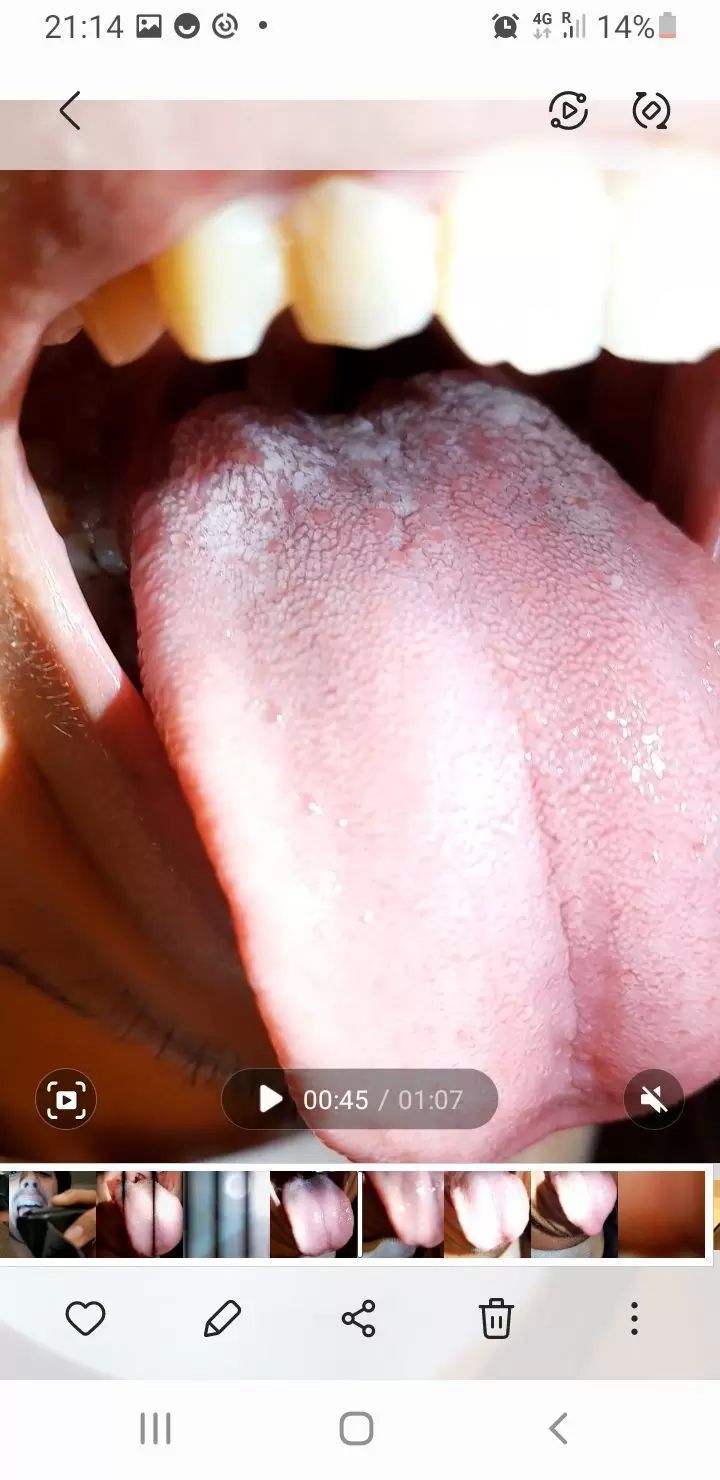
Task: Go to the home screen
Action: point(357,1429)
